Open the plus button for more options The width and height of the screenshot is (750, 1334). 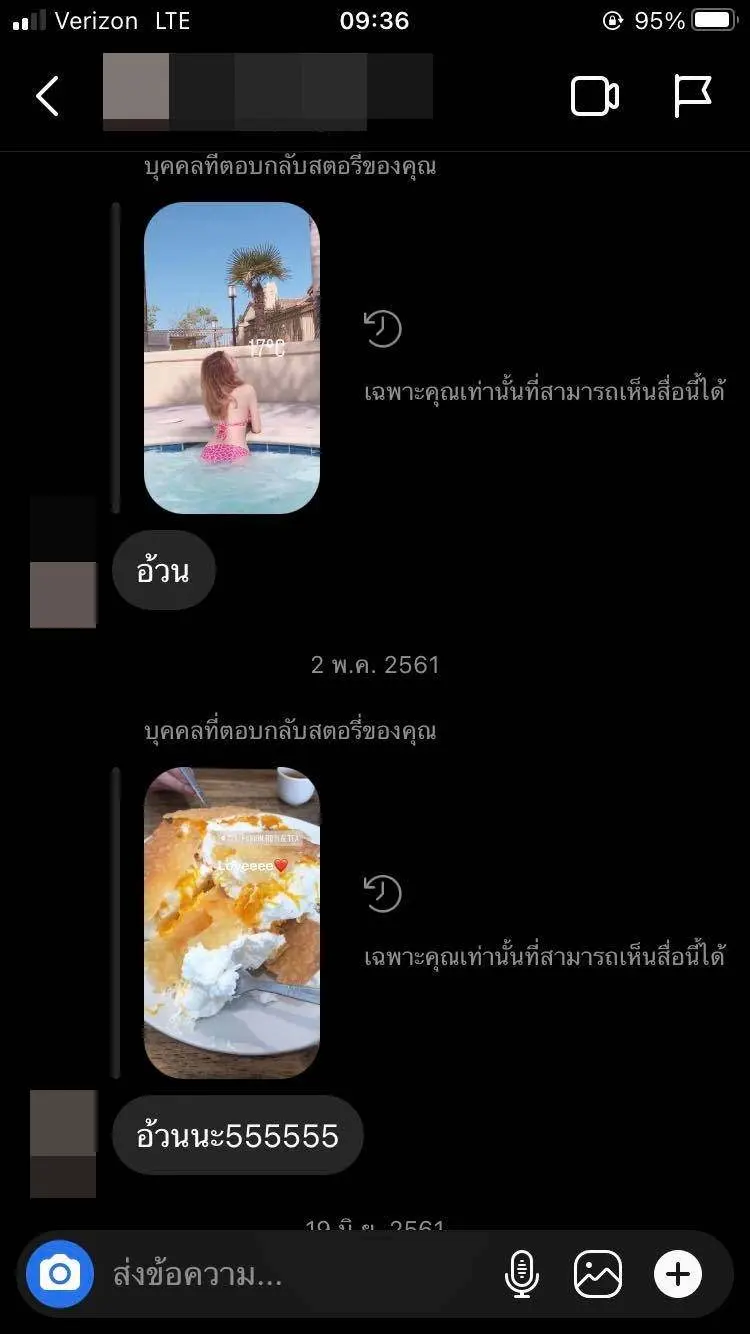tap(678, 1274)
